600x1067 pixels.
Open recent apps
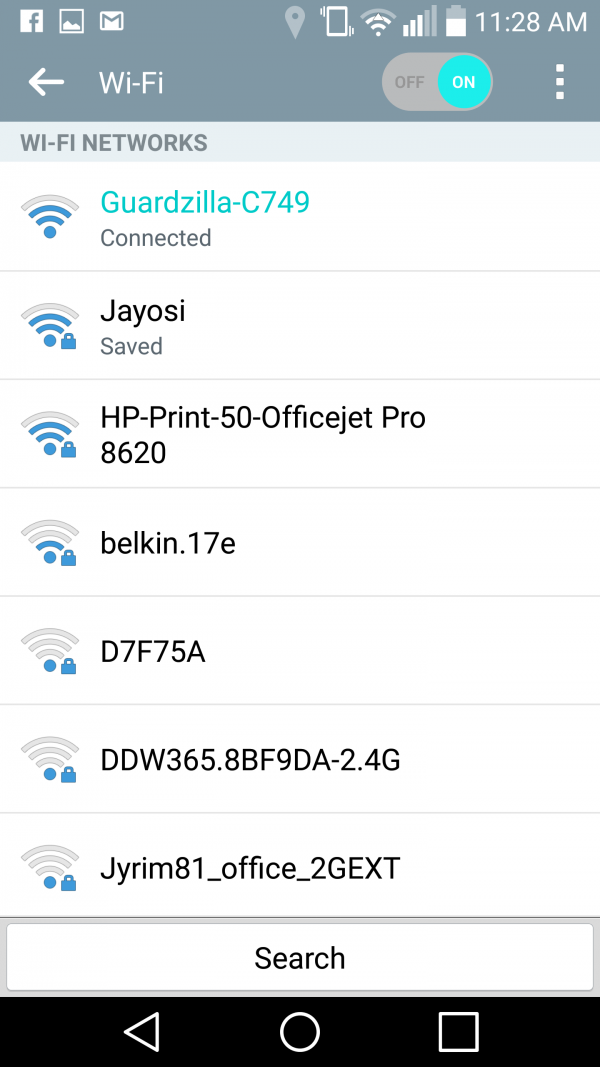pos(459,1031)
